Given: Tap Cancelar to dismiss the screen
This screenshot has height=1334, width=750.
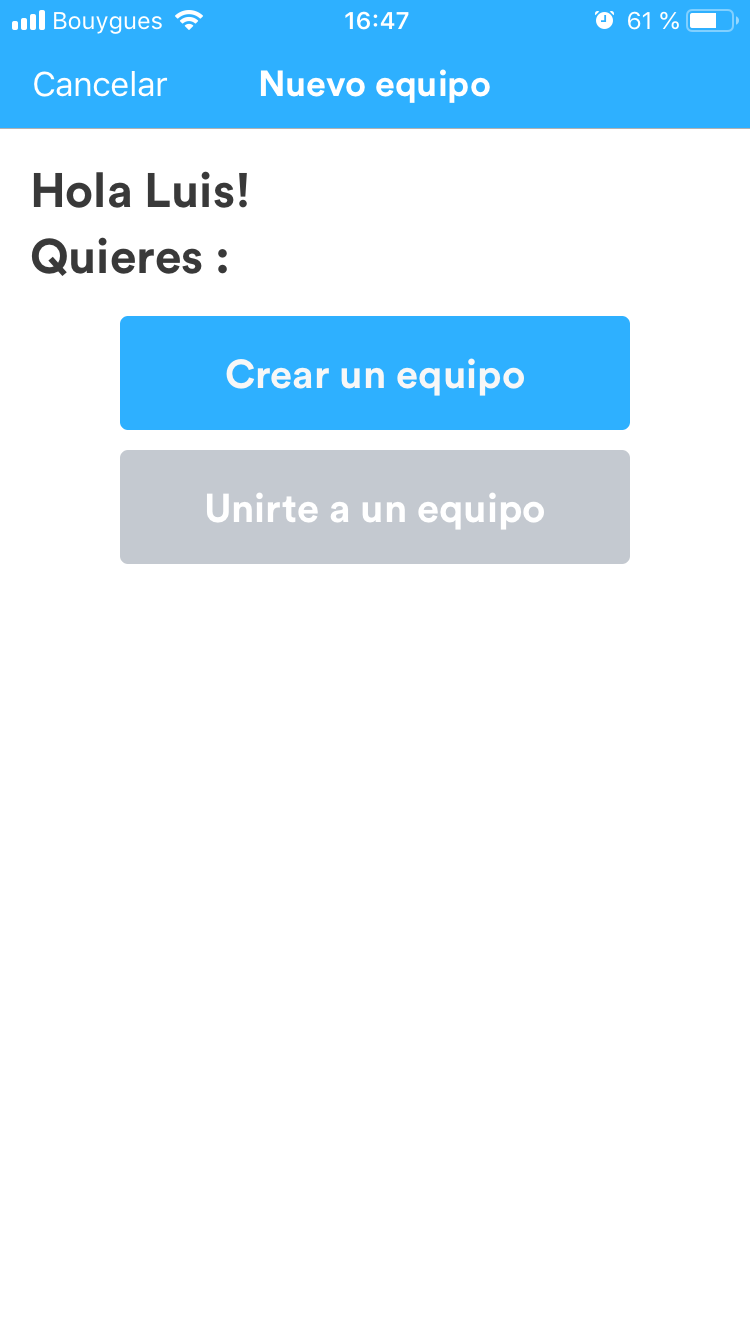Looking at the screenshot, I should click(99, 85).
